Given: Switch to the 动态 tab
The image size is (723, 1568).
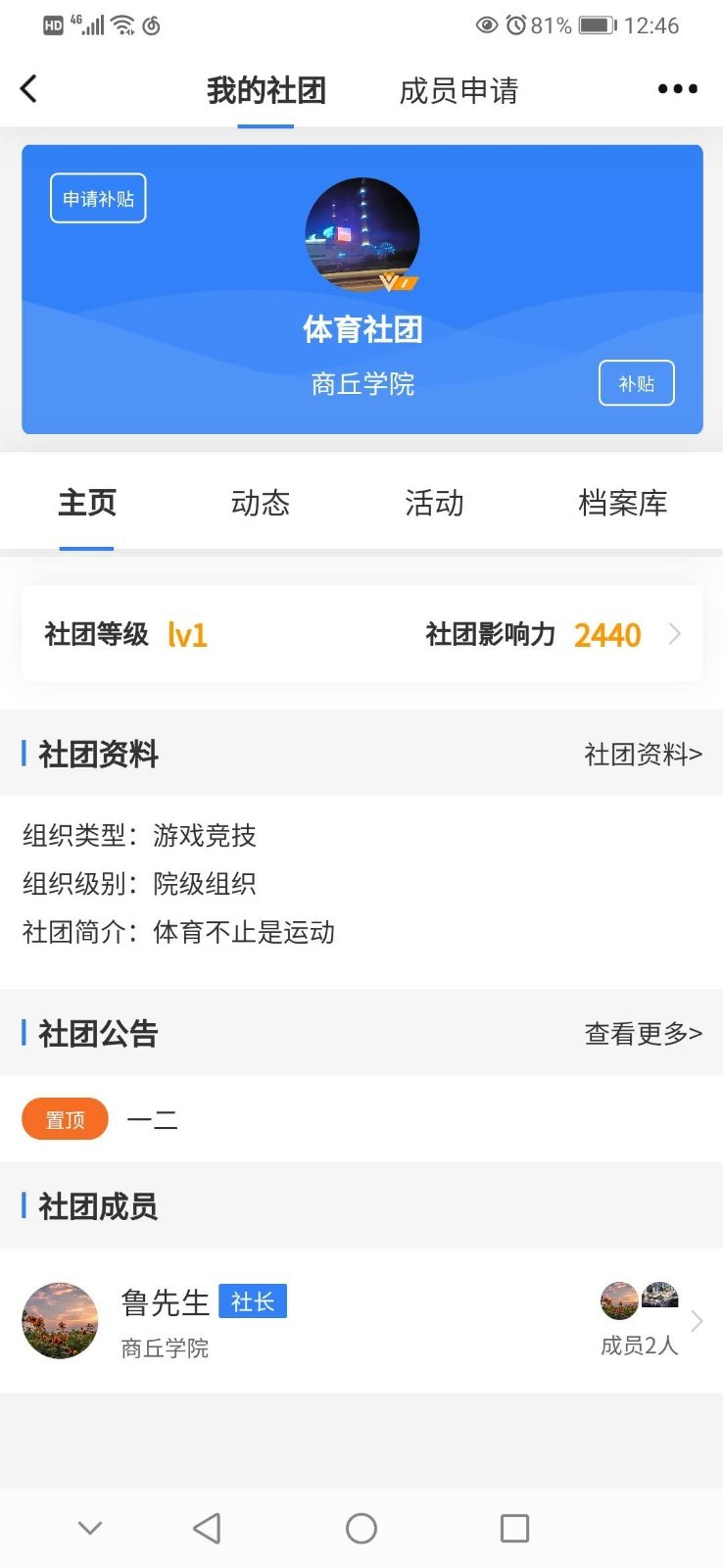Looking at the screenshot, I should pos(260,503).
